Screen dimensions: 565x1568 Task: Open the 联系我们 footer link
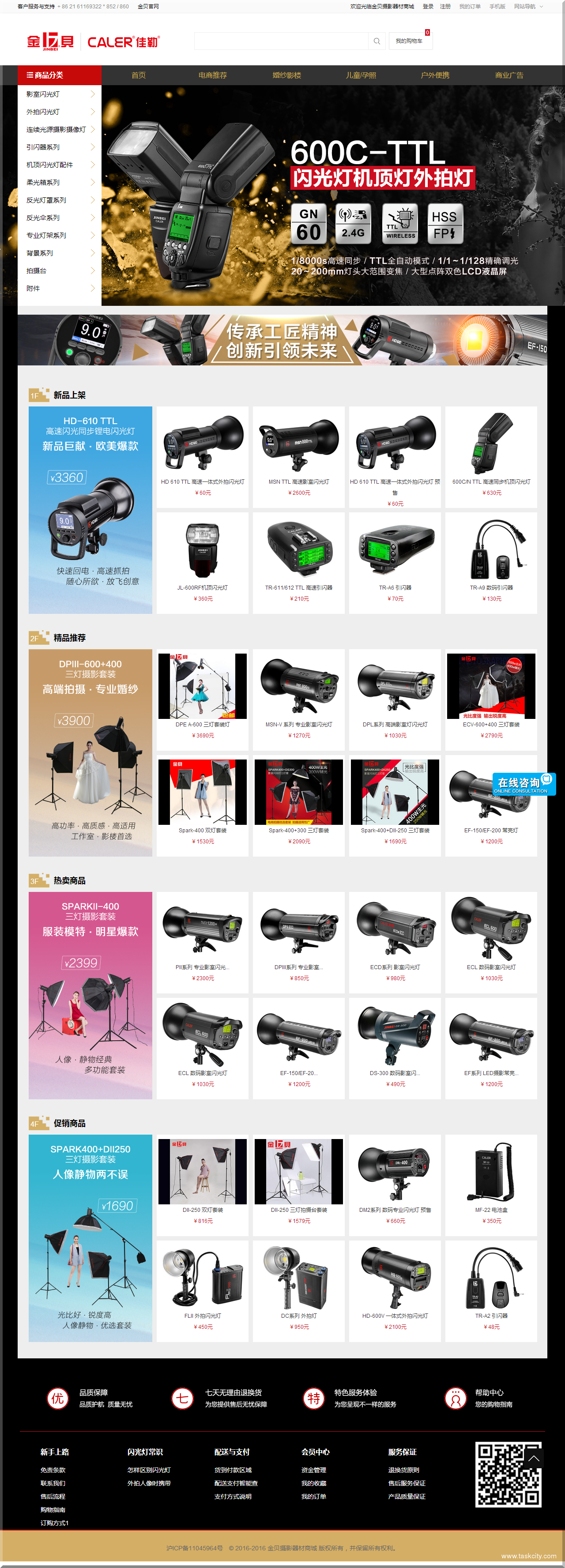53,1483
